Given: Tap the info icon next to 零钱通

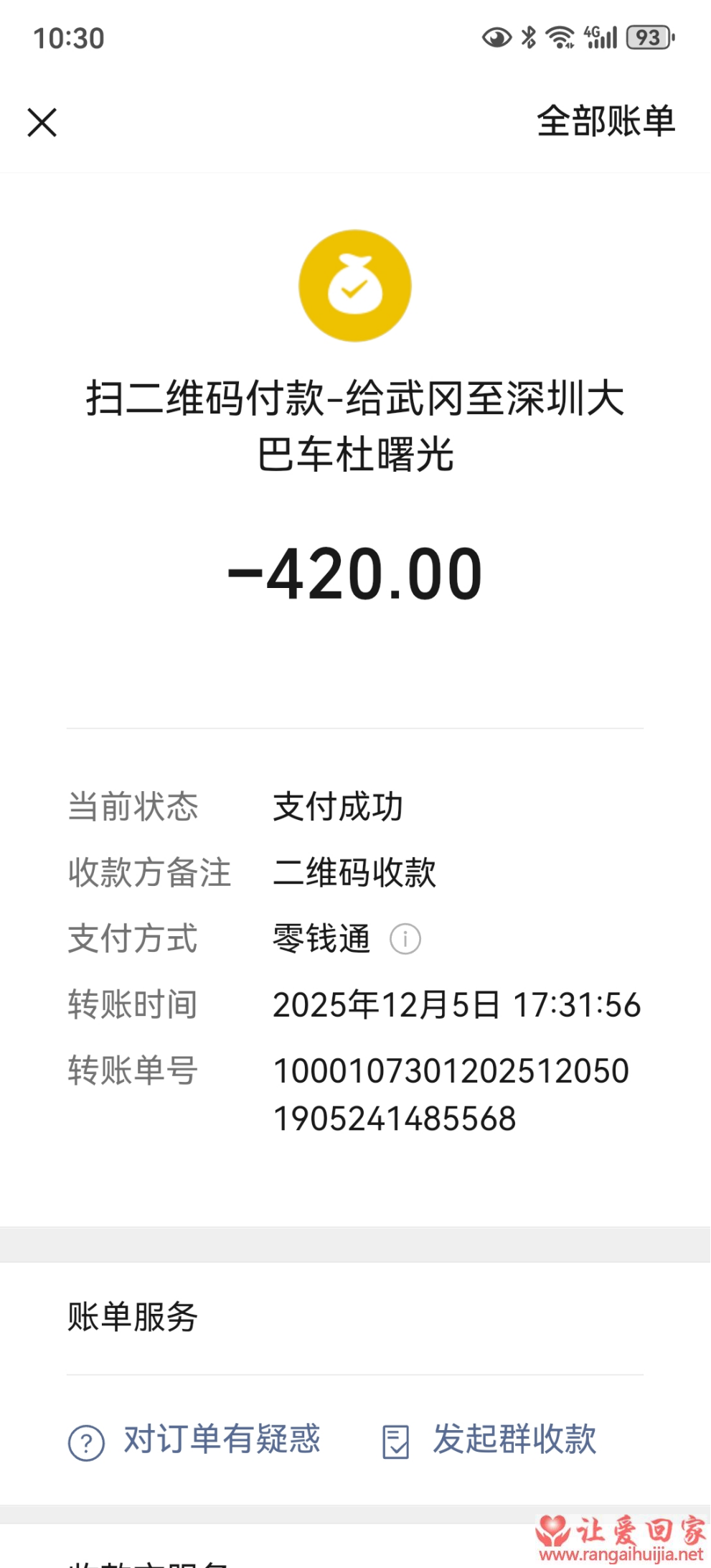Looking at the screenshot, I should point(405,939).
